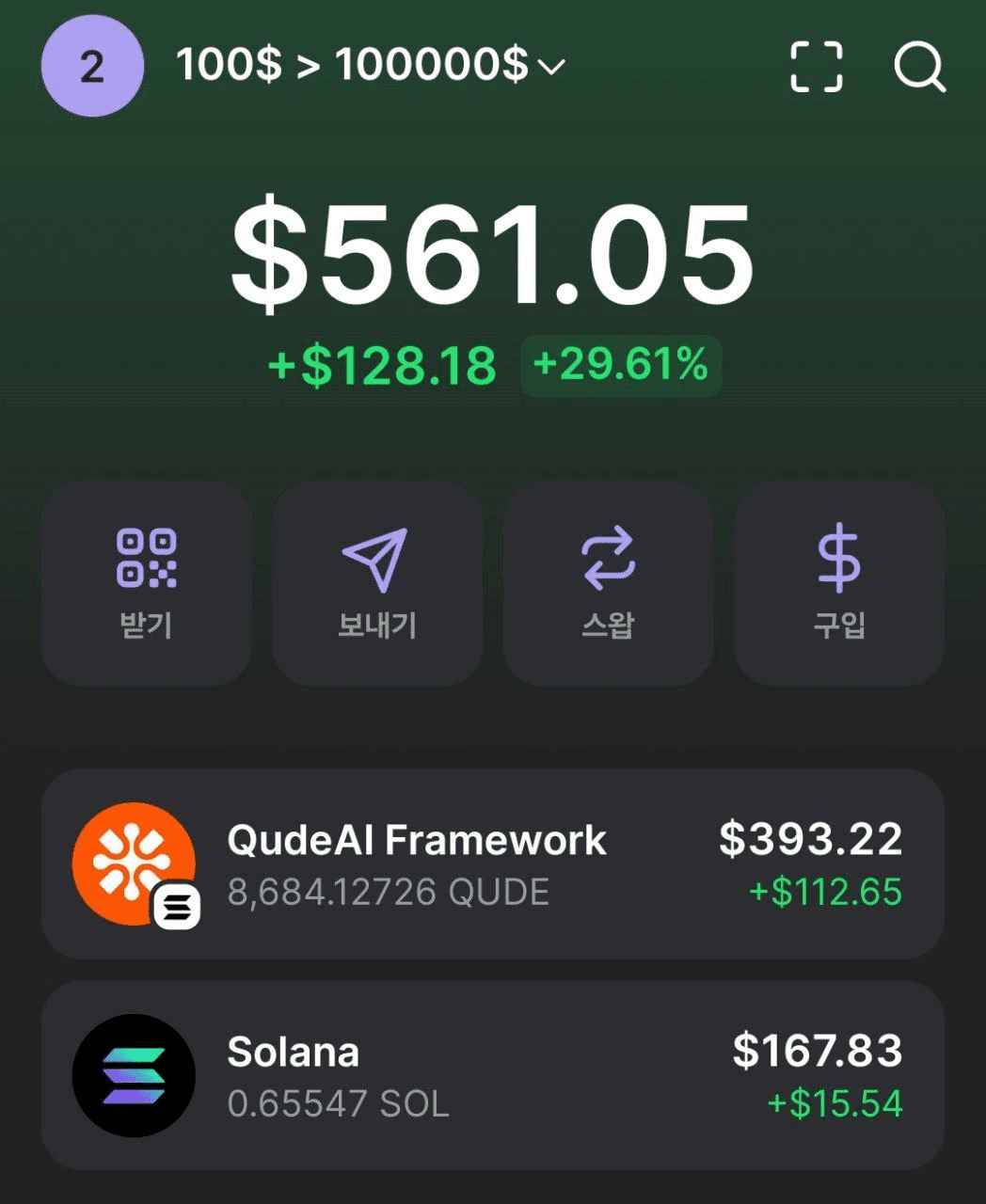Screen dimensions: 986x1204
Task: Open the 스왑 swap button
Action: click(x=608, y=583)
